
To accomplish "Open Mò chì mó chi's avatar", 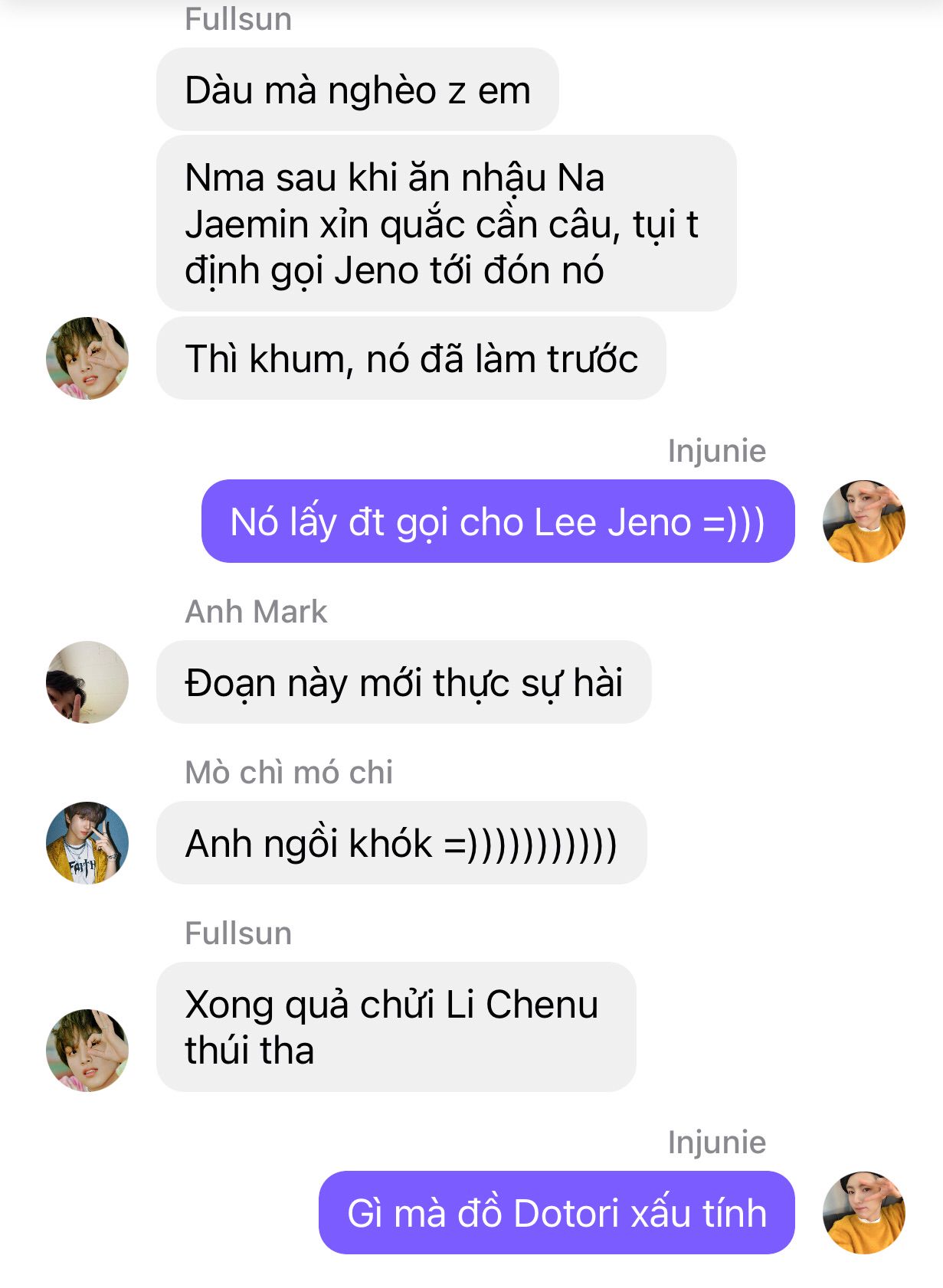I will pyautogui.click(x=87, y=843).
